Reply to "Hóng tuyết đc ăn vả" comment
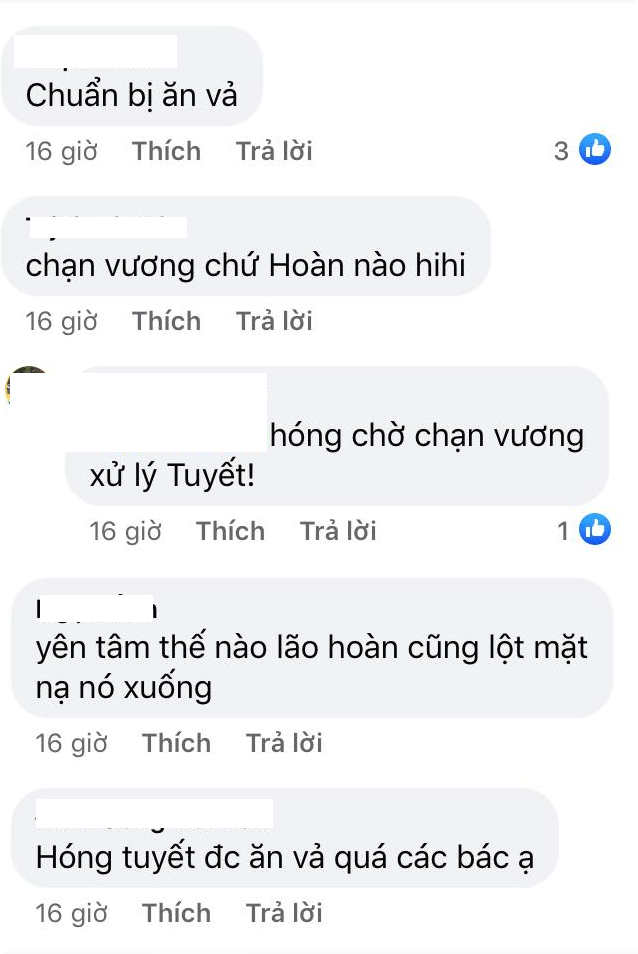638x954 pixels. pos(284,913)
